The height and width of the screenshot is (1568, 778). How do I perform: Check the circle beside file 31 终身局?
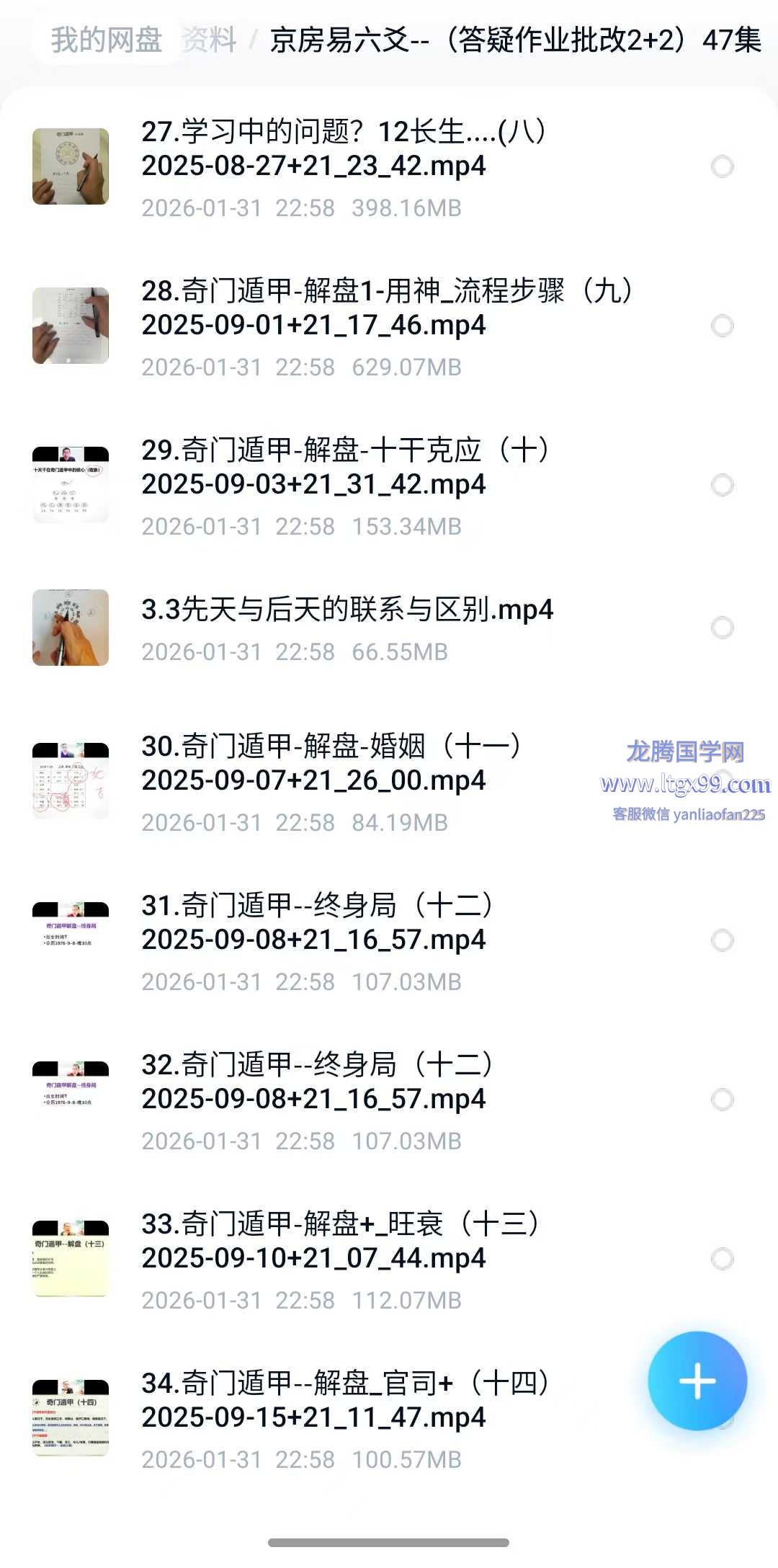[x=722, y=941]
